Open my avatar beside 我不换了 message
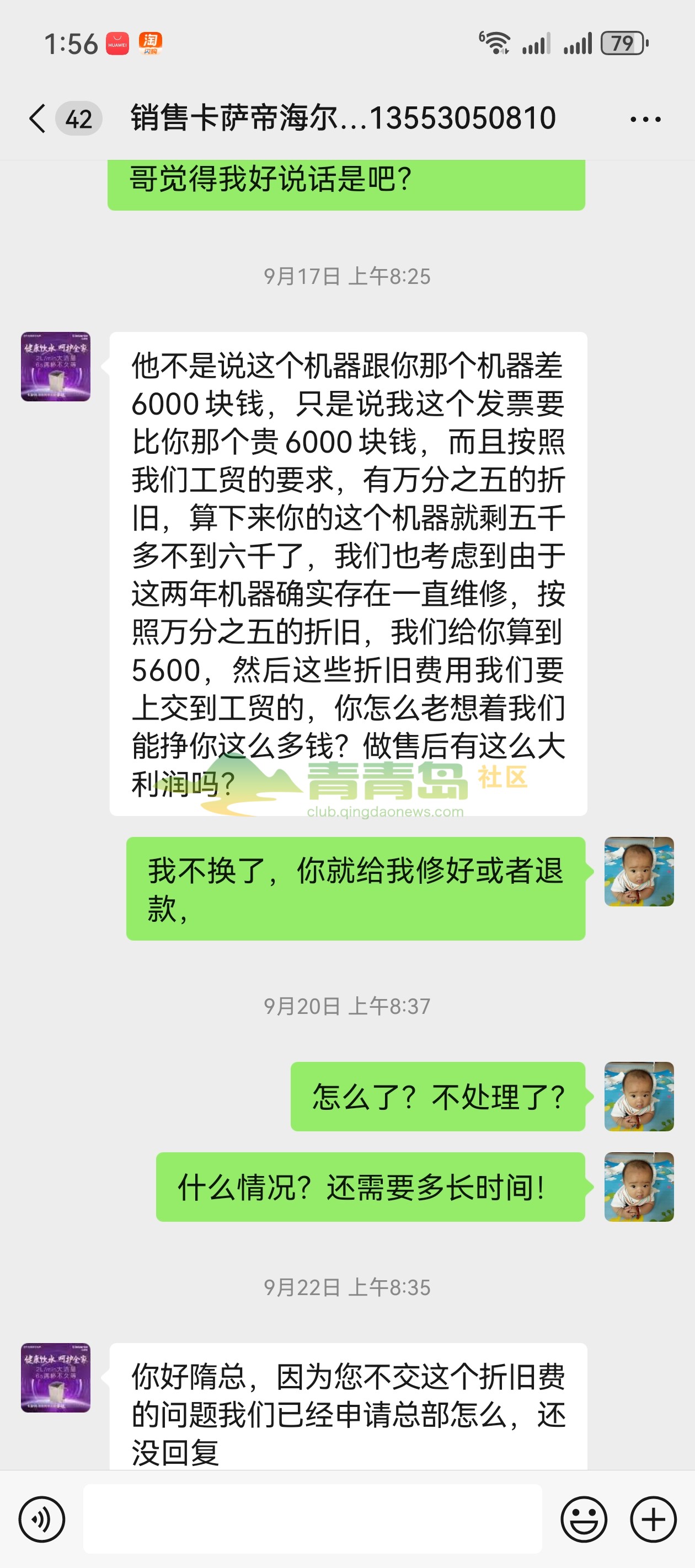Screen dimensions: 695x1568 tap(638, 871)
